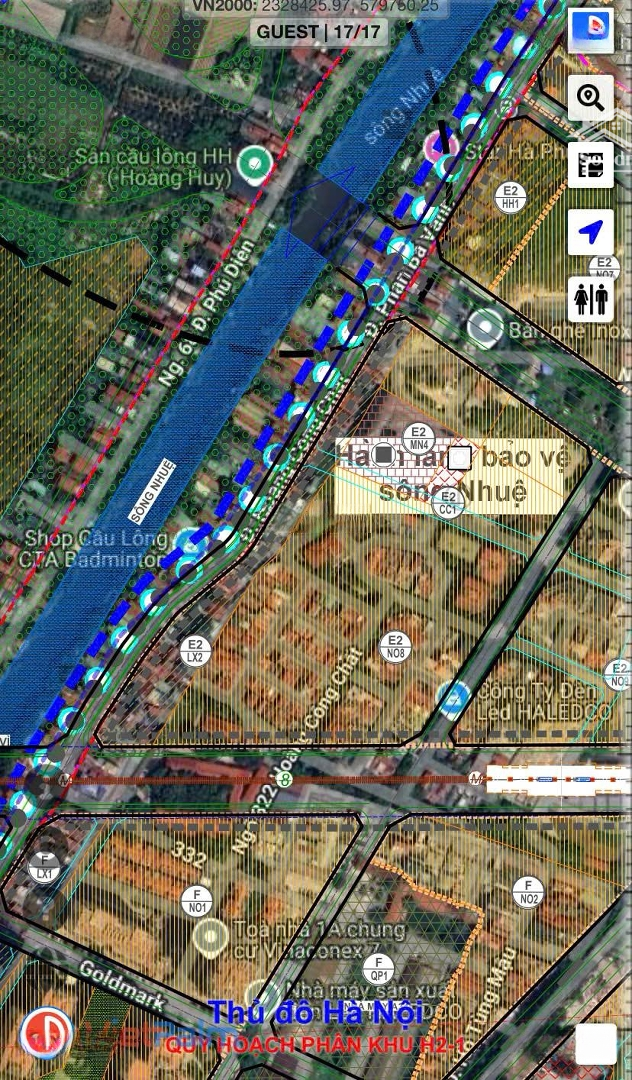Screen dimensions: 632x1080
Task: Open the map layers legend icon
Action: click(x=591, y=165)
